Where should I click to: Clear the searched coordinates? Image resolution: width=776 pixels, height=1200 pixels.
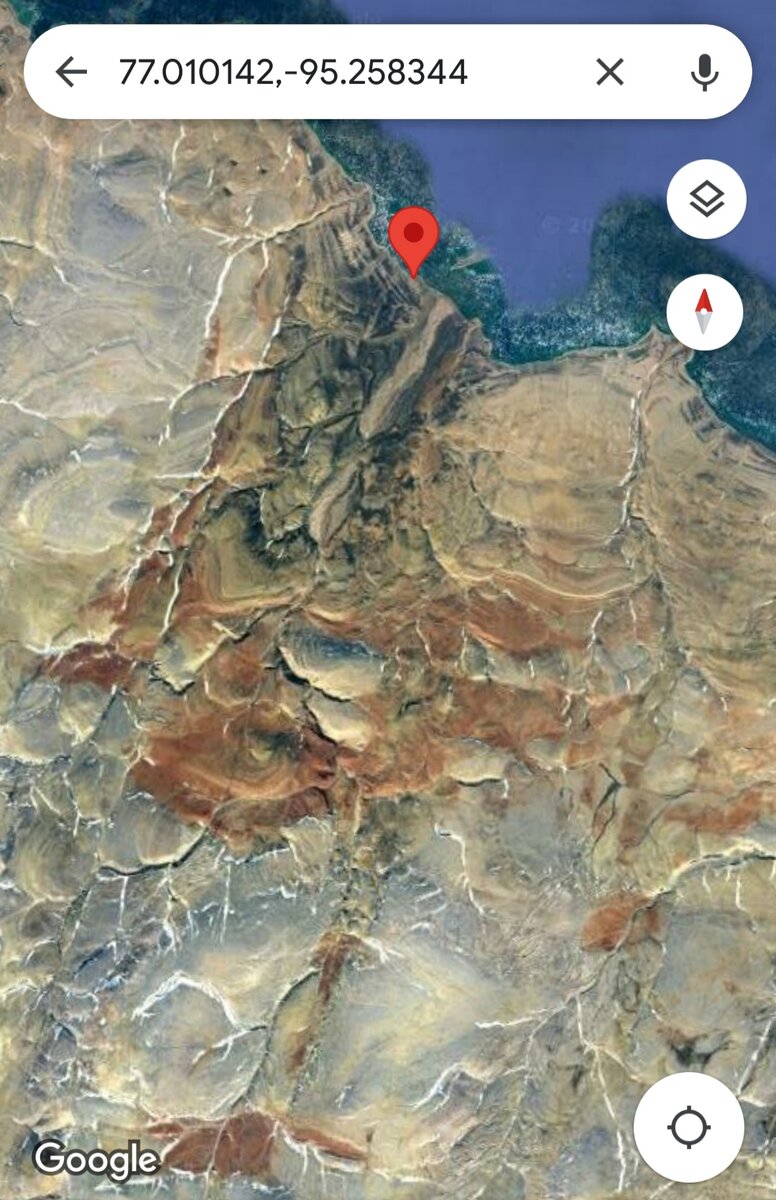610,72
